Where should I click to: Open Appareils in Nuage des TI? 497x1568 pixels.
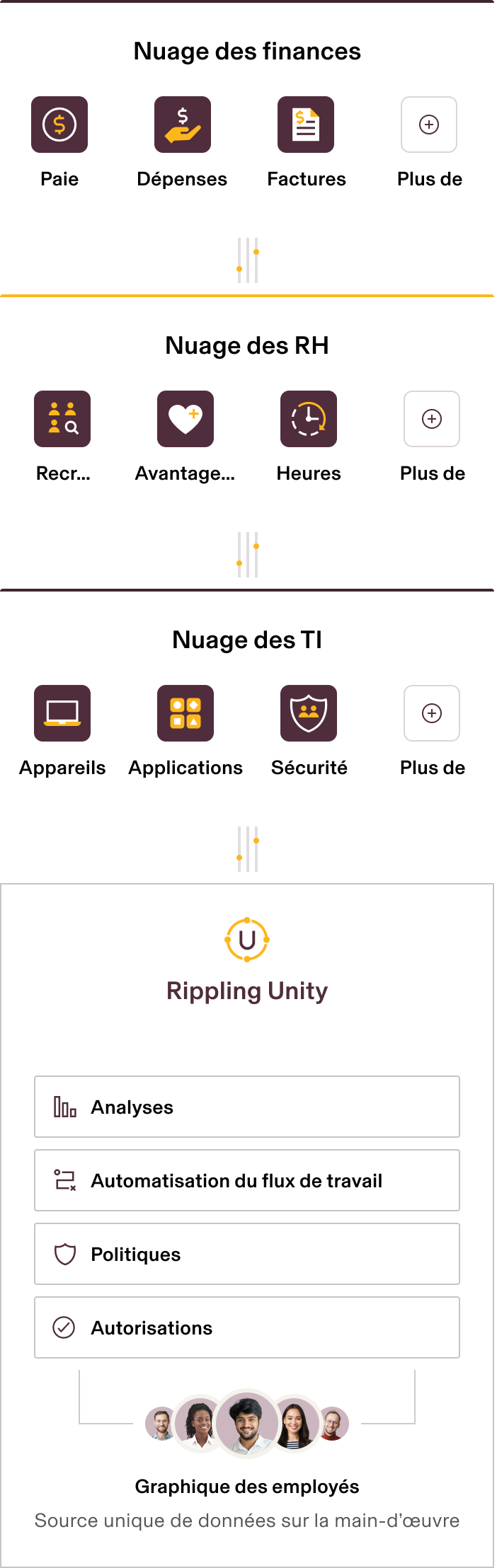pyautogui.click(x=62, y=714)
